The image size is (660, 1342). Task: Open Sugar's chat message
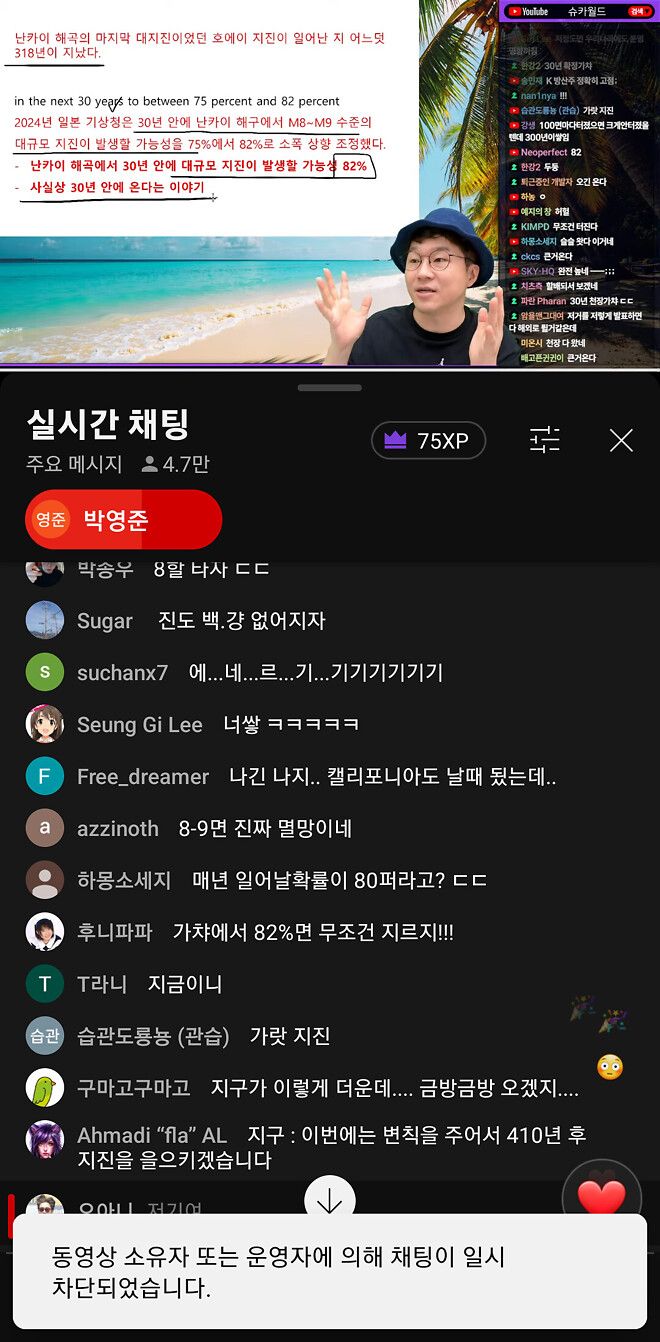tap(240, 620)
